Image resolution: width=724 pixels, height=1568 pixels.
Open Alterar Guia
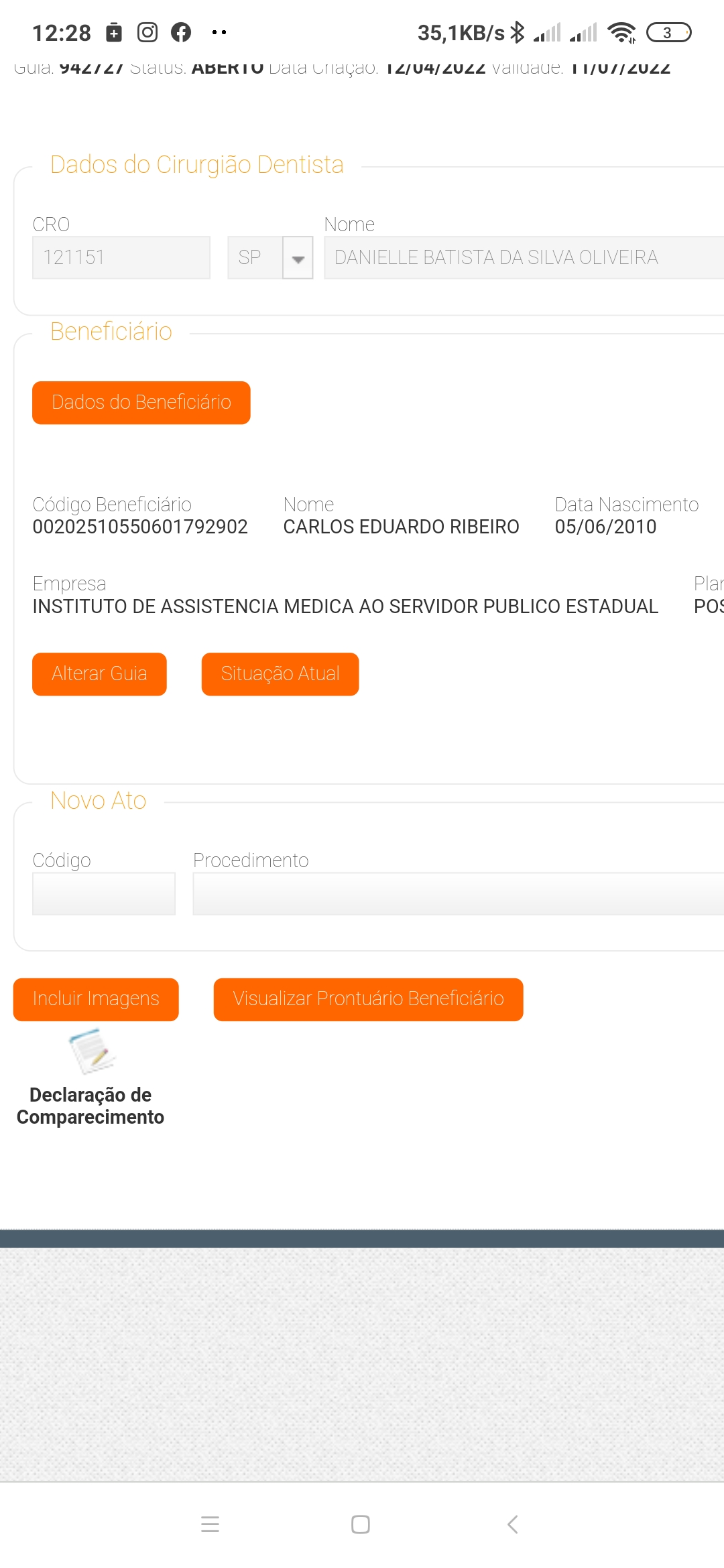click(99, 674)
